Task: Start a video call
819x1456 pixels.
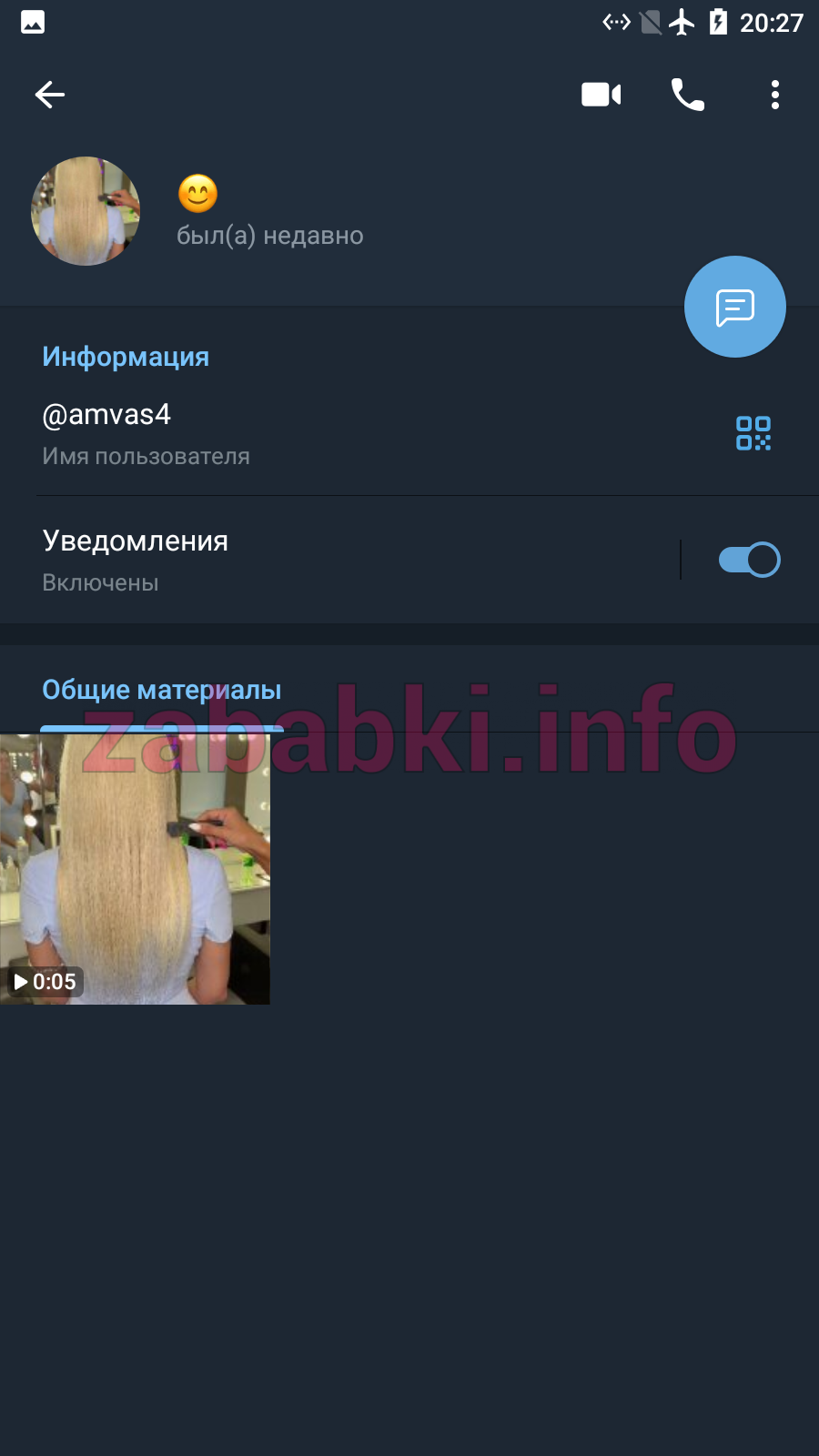Action: pyautogui.click(x=601, y=95)
